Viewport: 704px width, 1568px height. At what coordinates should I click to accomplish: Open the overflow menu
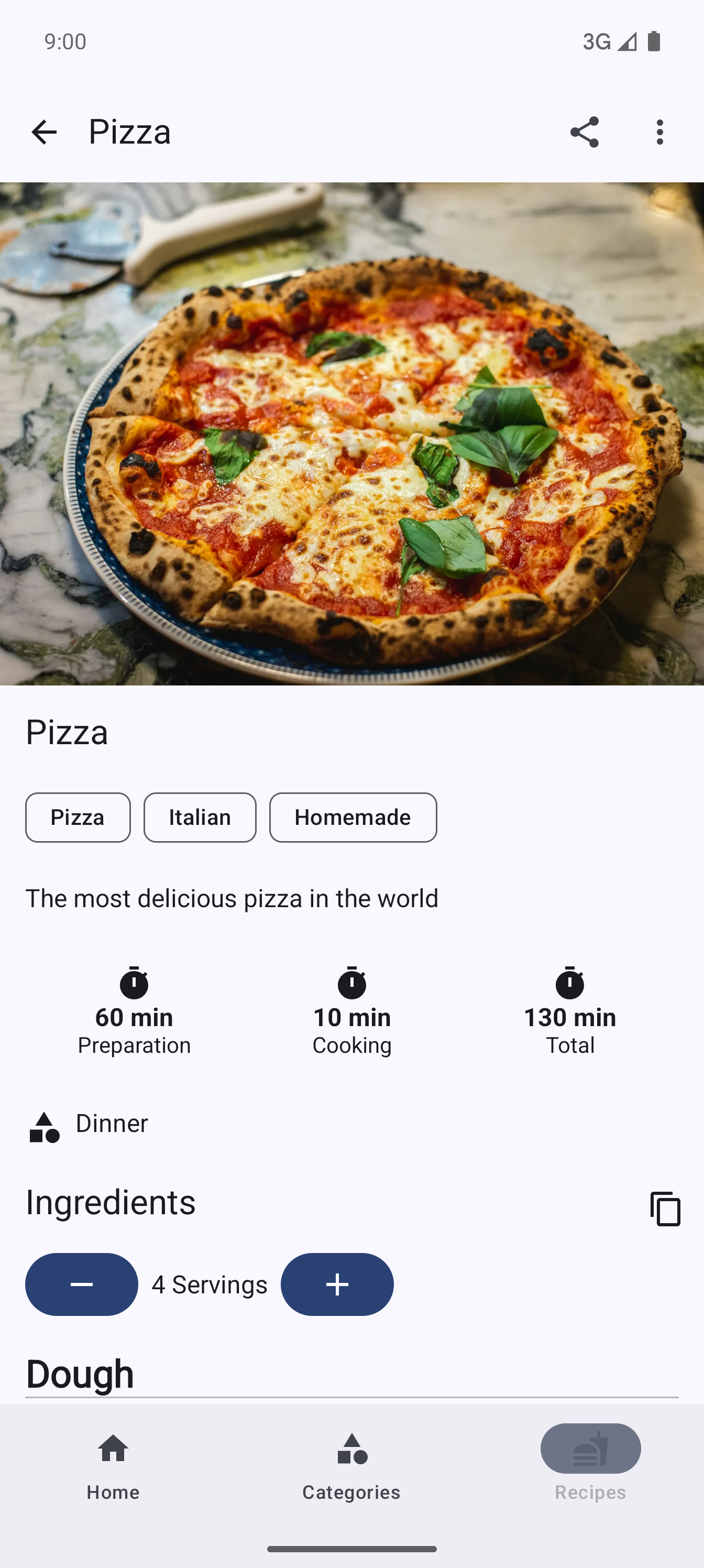click(659, 132)
